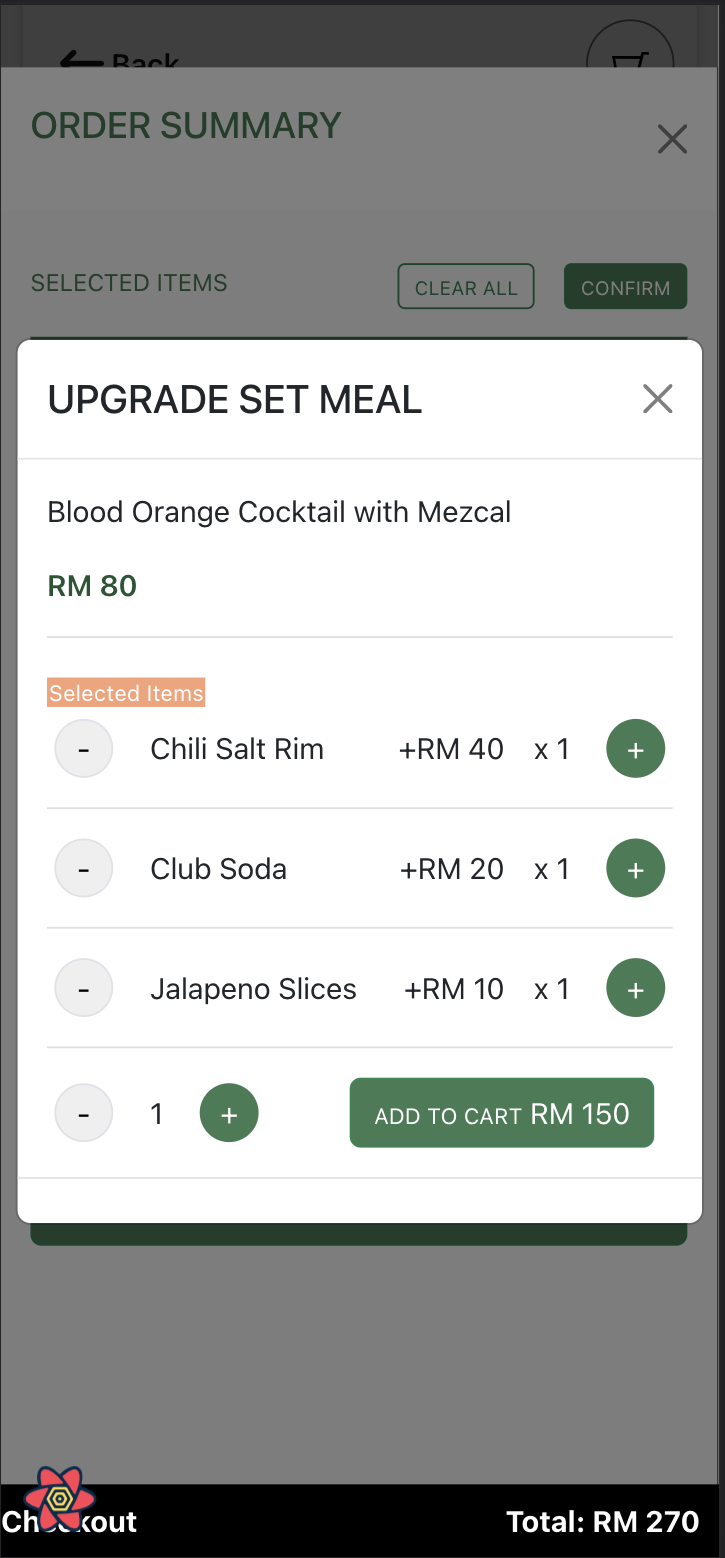Screen dimensions: 725x1558
Task: Tap the green plus beside quantity 1
Action: (229, 1112)
